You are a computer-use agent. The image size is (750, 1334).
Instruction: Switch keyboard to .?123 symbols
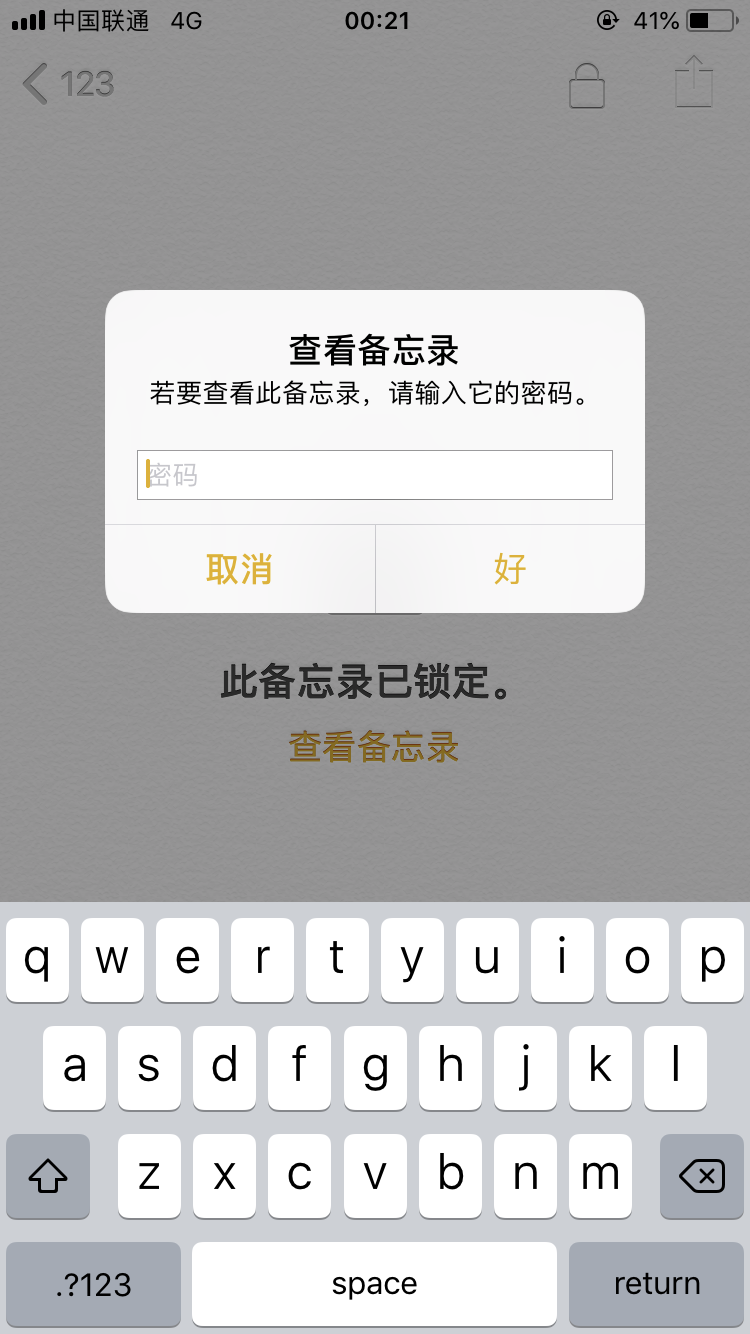pos(94,1284)
